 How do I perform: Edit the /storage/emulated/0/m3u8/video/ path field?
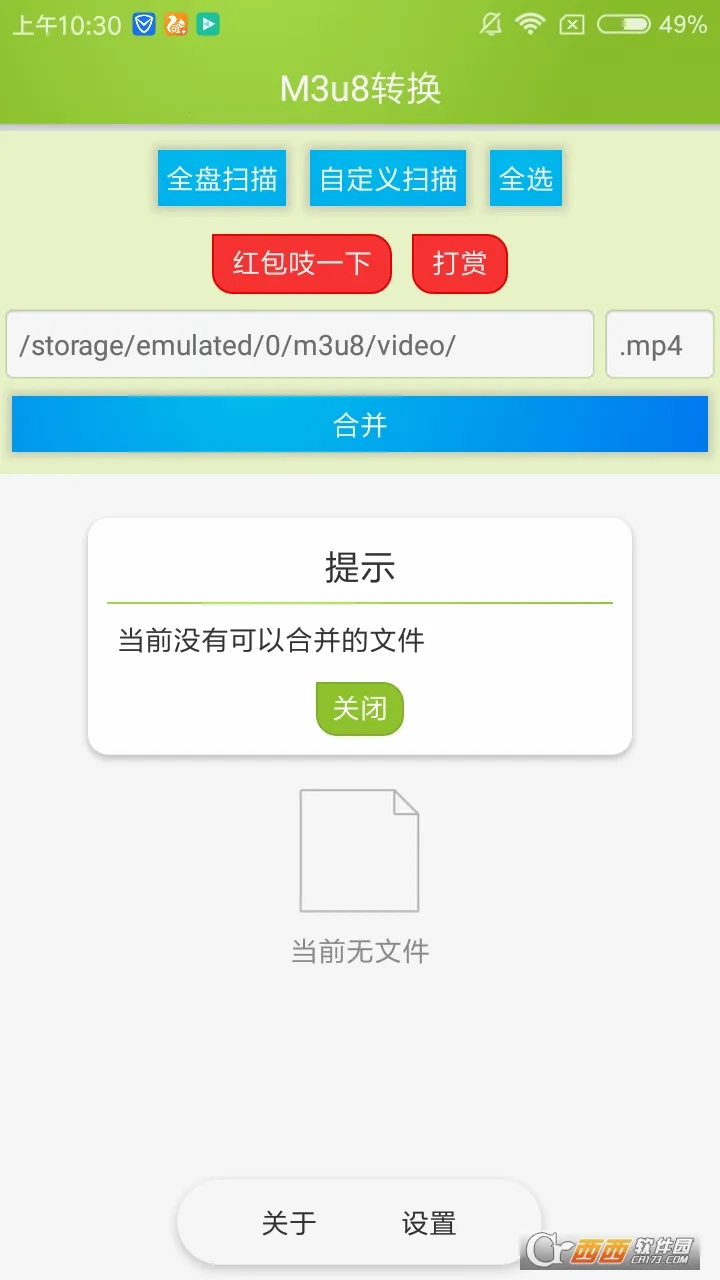pyautogui.click(x=300, y=345)
